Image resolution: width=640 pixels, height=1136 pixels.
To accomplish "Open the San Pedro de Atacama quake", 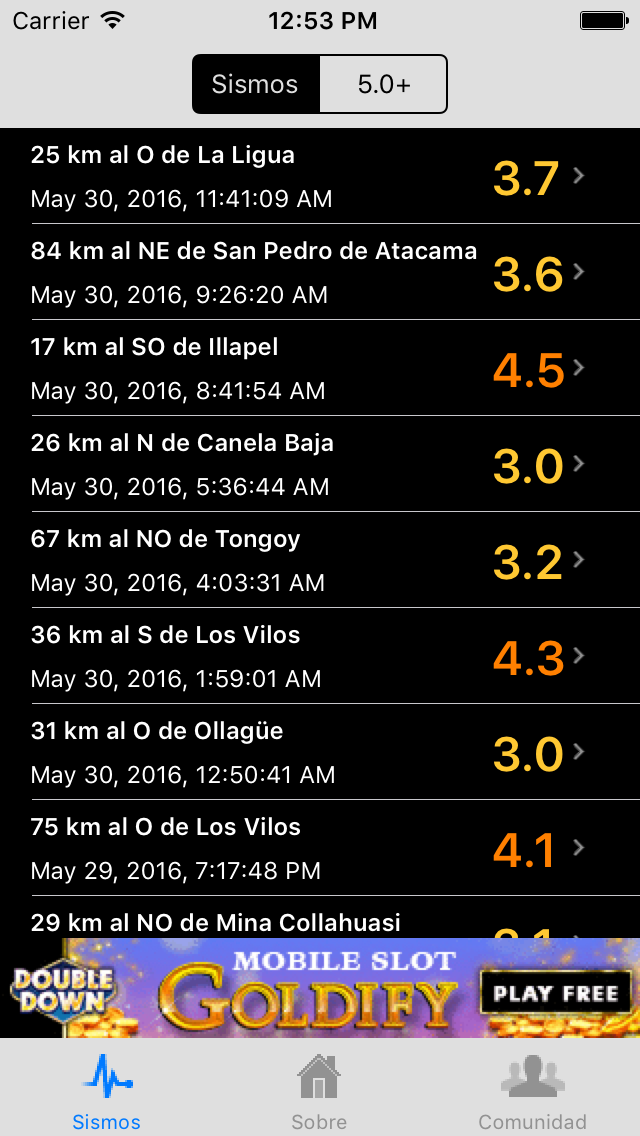I will [320, 272].
